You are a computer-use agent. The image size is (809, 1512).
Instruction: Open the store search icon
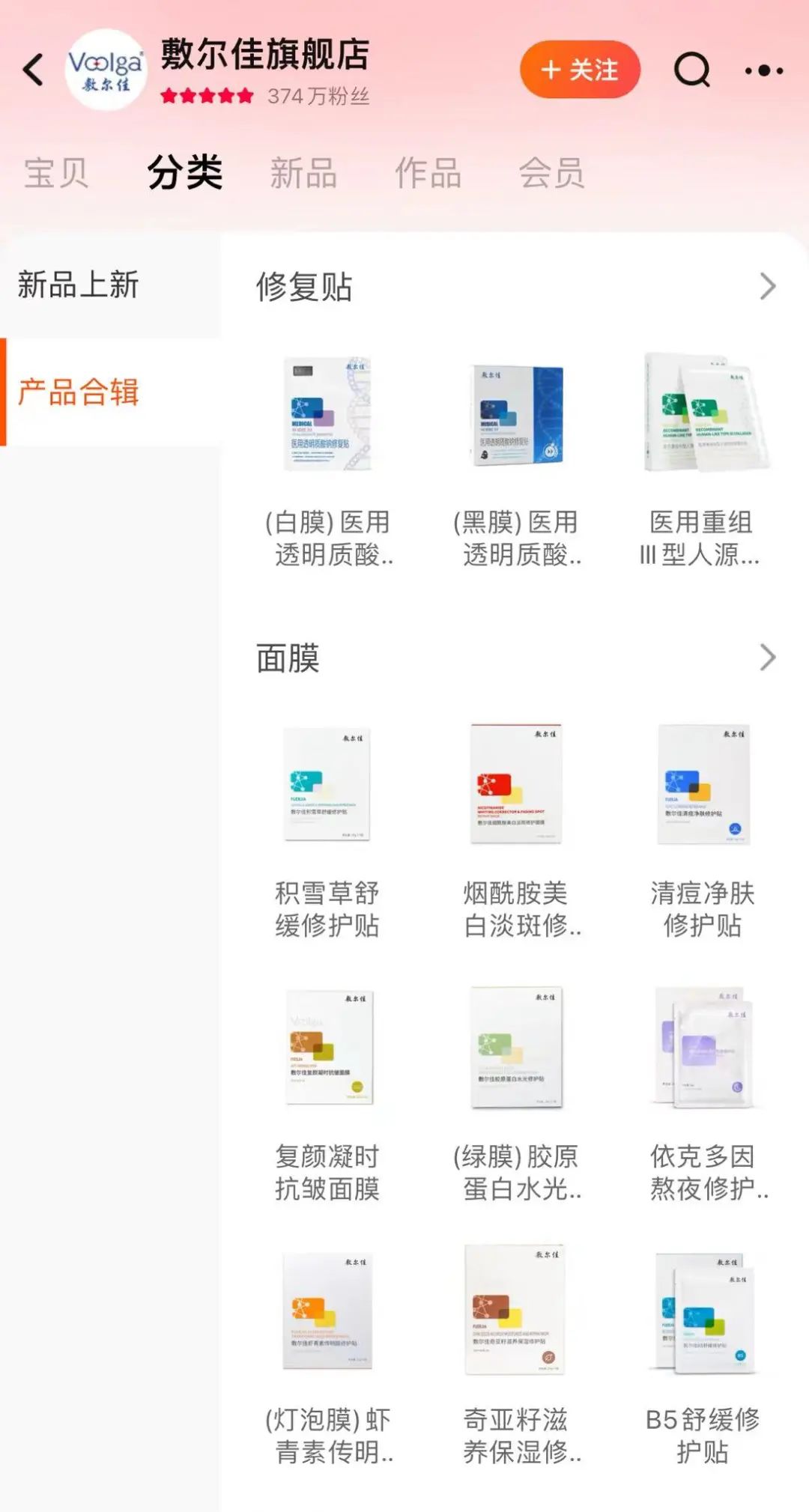tap(691, 70)
